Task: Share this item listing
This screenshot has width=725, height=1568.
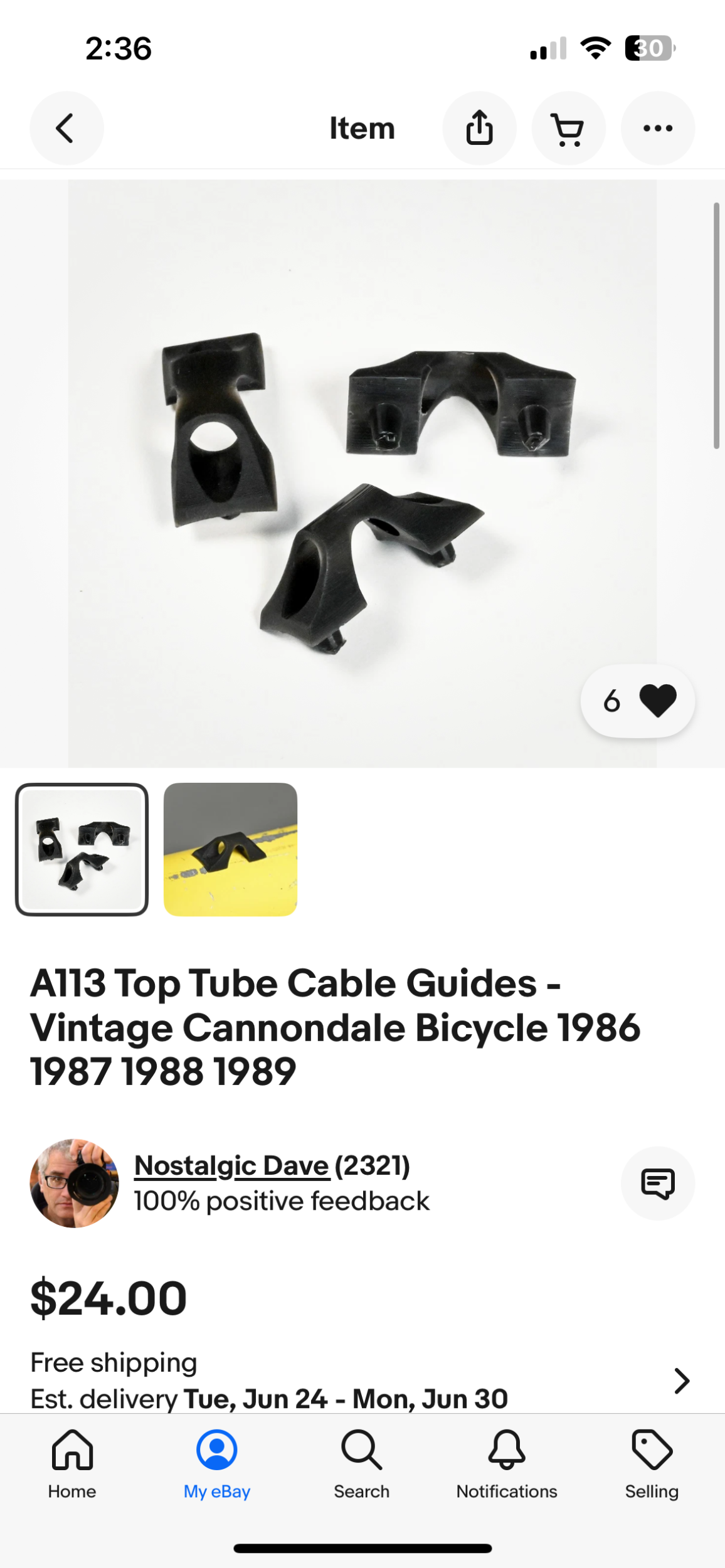Action: 479,129
